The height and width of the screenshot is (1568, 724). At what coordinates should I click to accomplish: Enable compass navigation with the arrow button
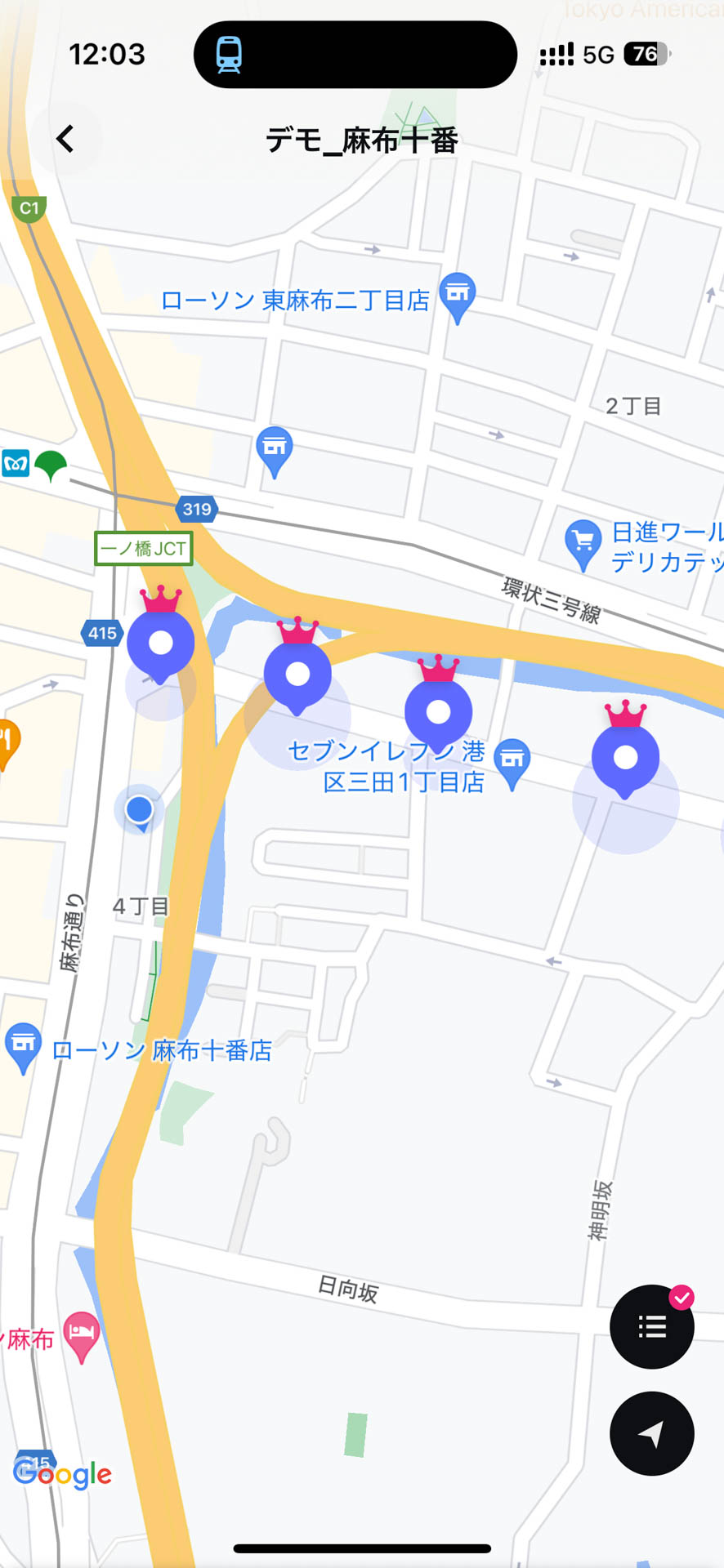[x=651, y=1434]
